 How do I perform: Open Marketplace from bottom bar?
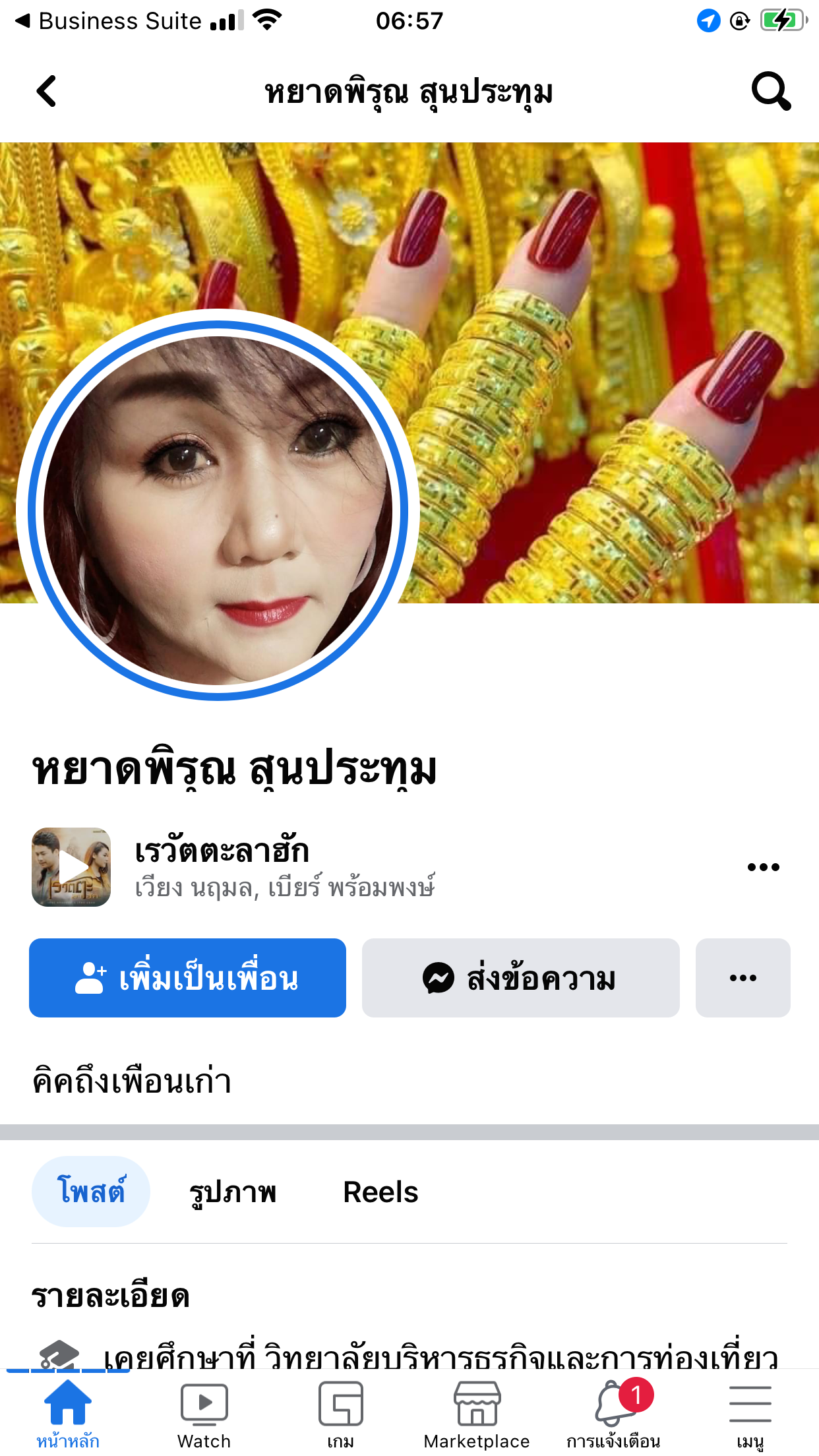[477, 1412]
